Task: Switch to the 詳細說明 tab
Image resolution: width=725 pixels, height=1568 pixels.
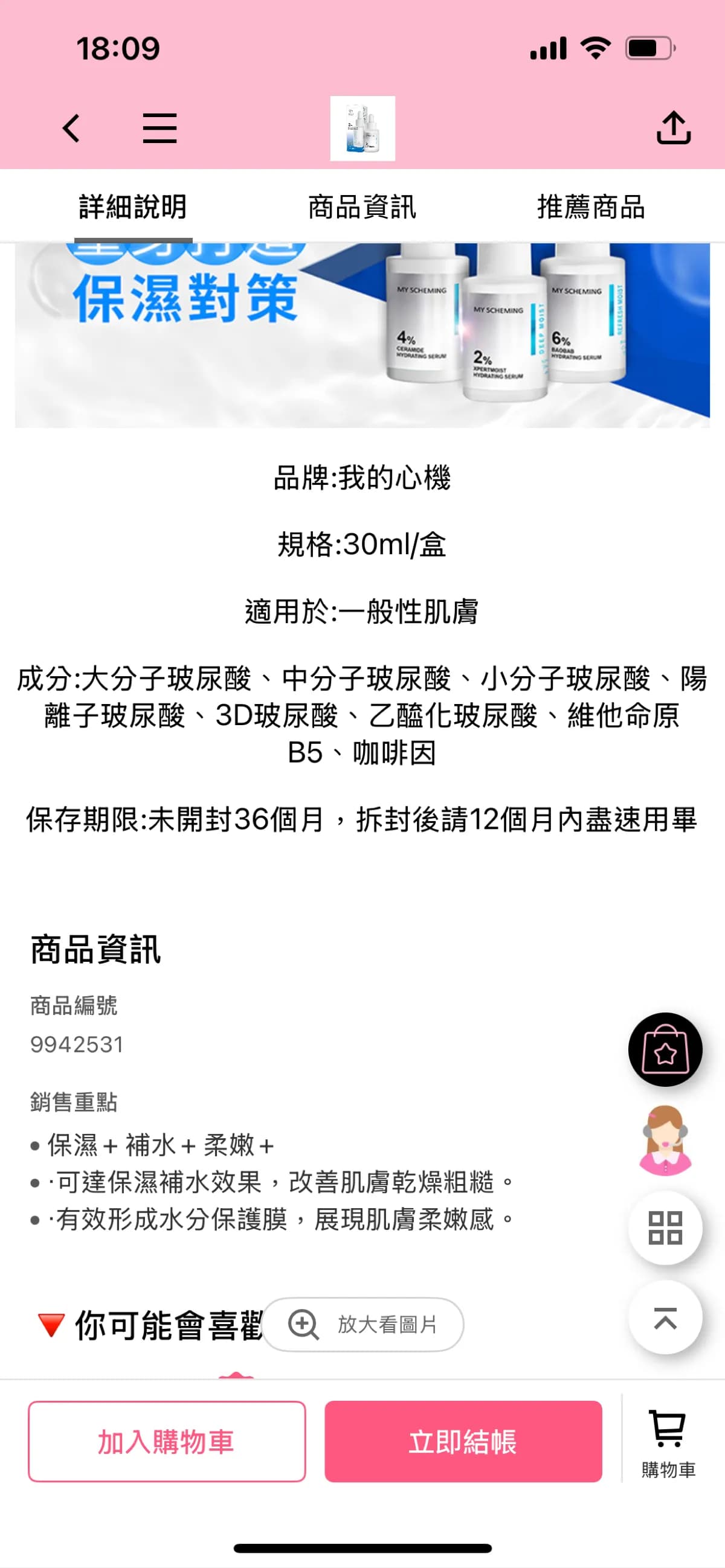Action: pyautogui.click(x=133, y=207)
